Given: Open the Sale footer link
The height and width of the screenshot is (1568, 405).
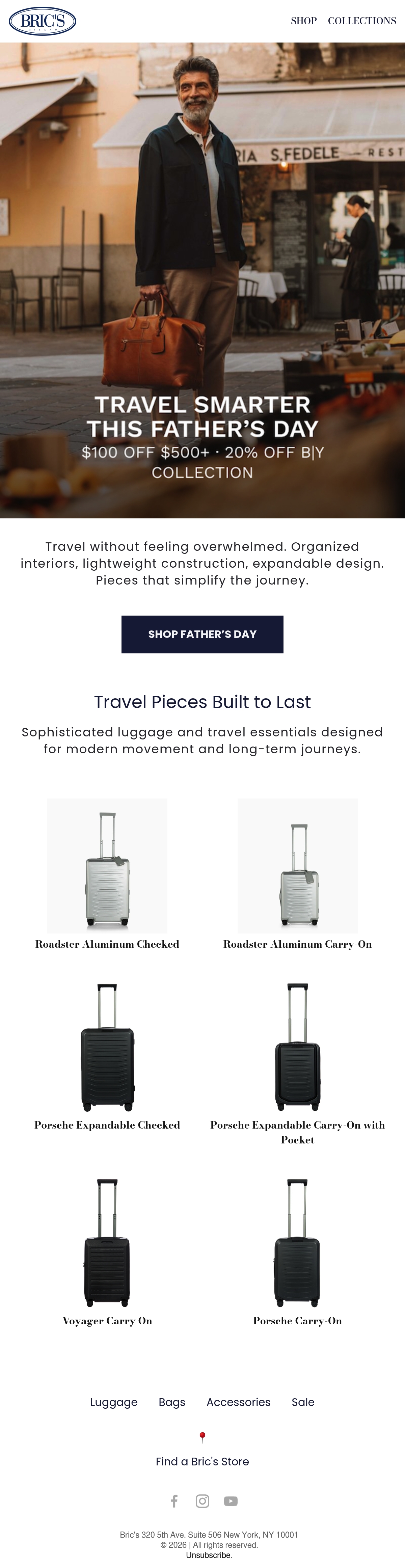Looking at the screenshot, I should pos(303,1402).
